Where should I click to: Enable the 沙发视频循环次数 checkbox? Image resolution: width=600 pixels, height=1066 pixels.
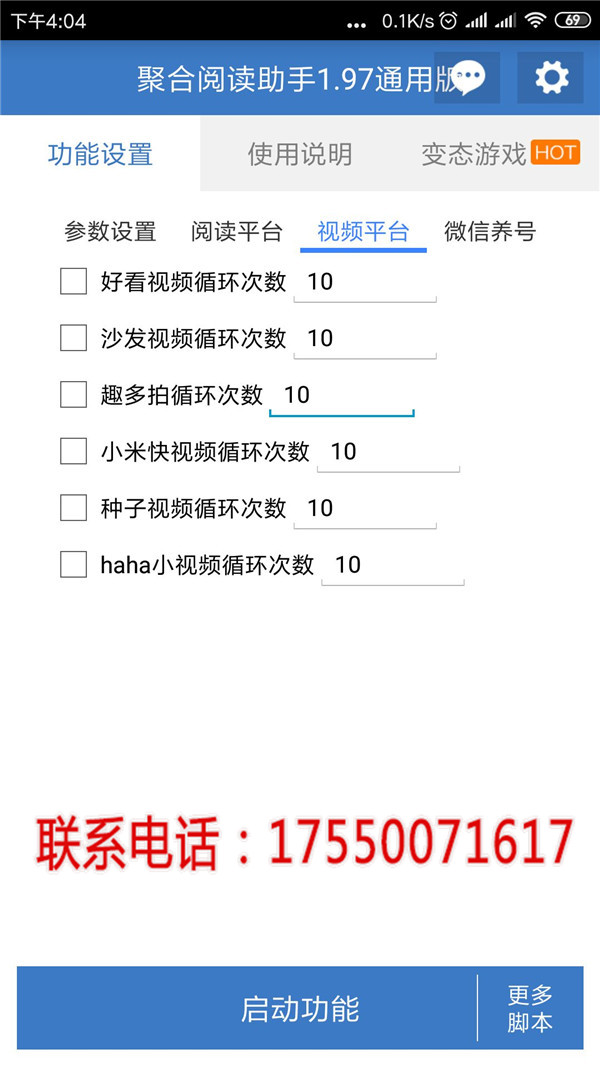pyautogui.click(x=73, y=338)
